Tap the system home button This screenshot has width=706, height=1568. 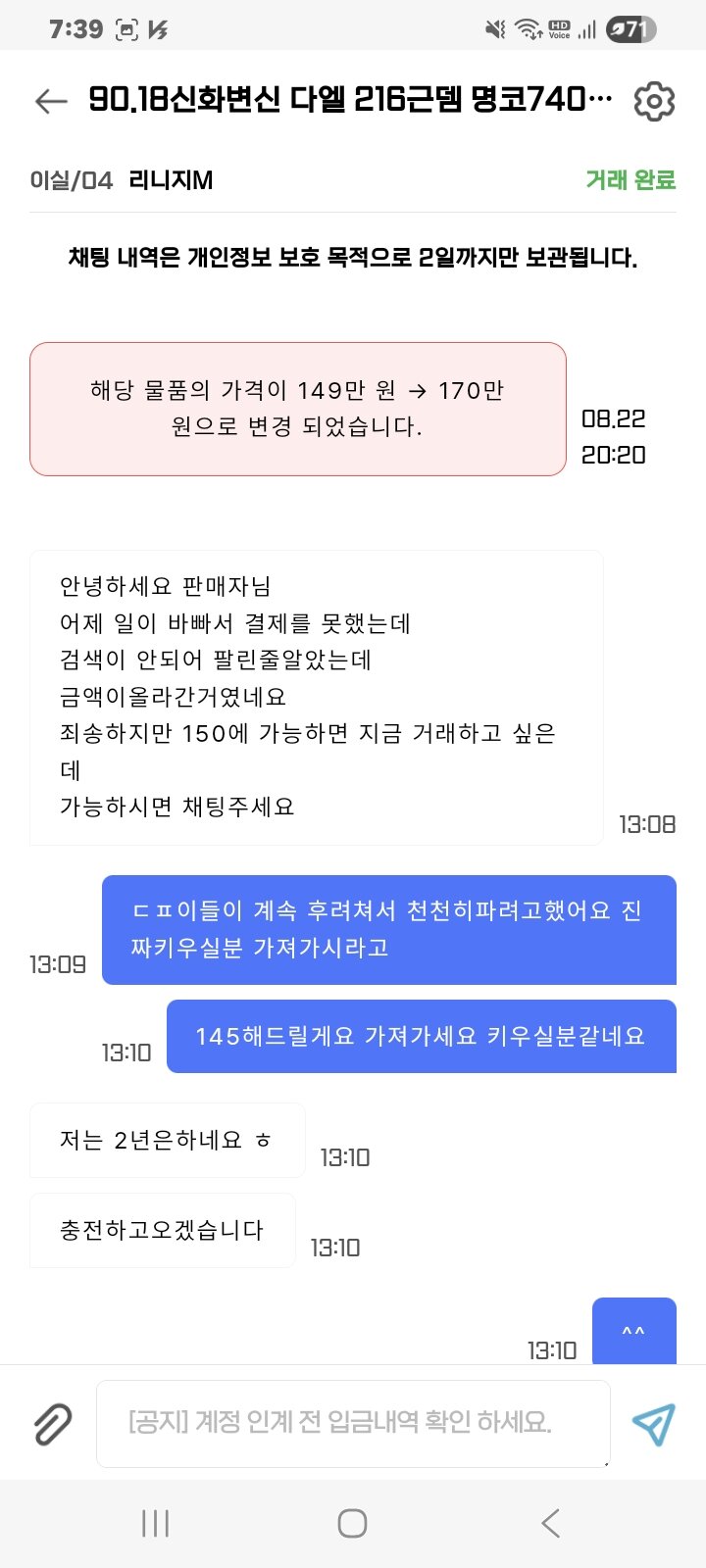pyautogui.click(x=352, y=1523)
